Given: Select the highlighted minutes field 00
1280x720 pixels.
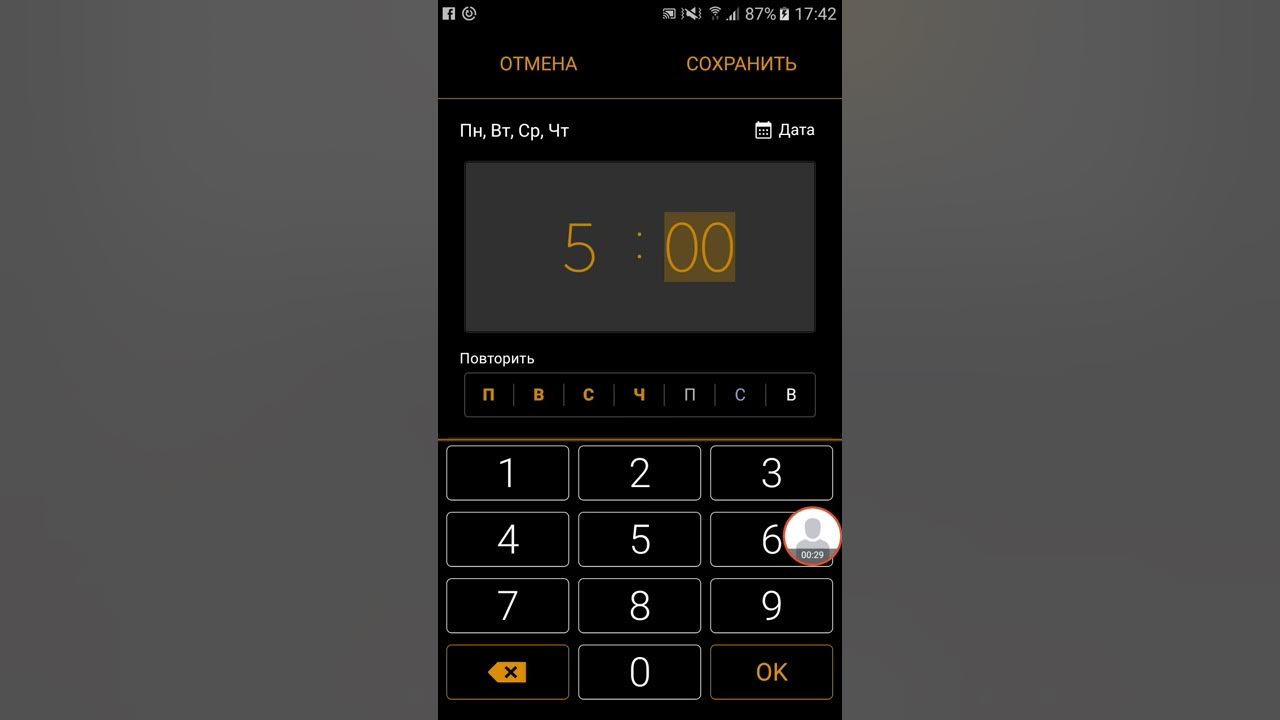Looking at the screenshot, I should point(699,248).
